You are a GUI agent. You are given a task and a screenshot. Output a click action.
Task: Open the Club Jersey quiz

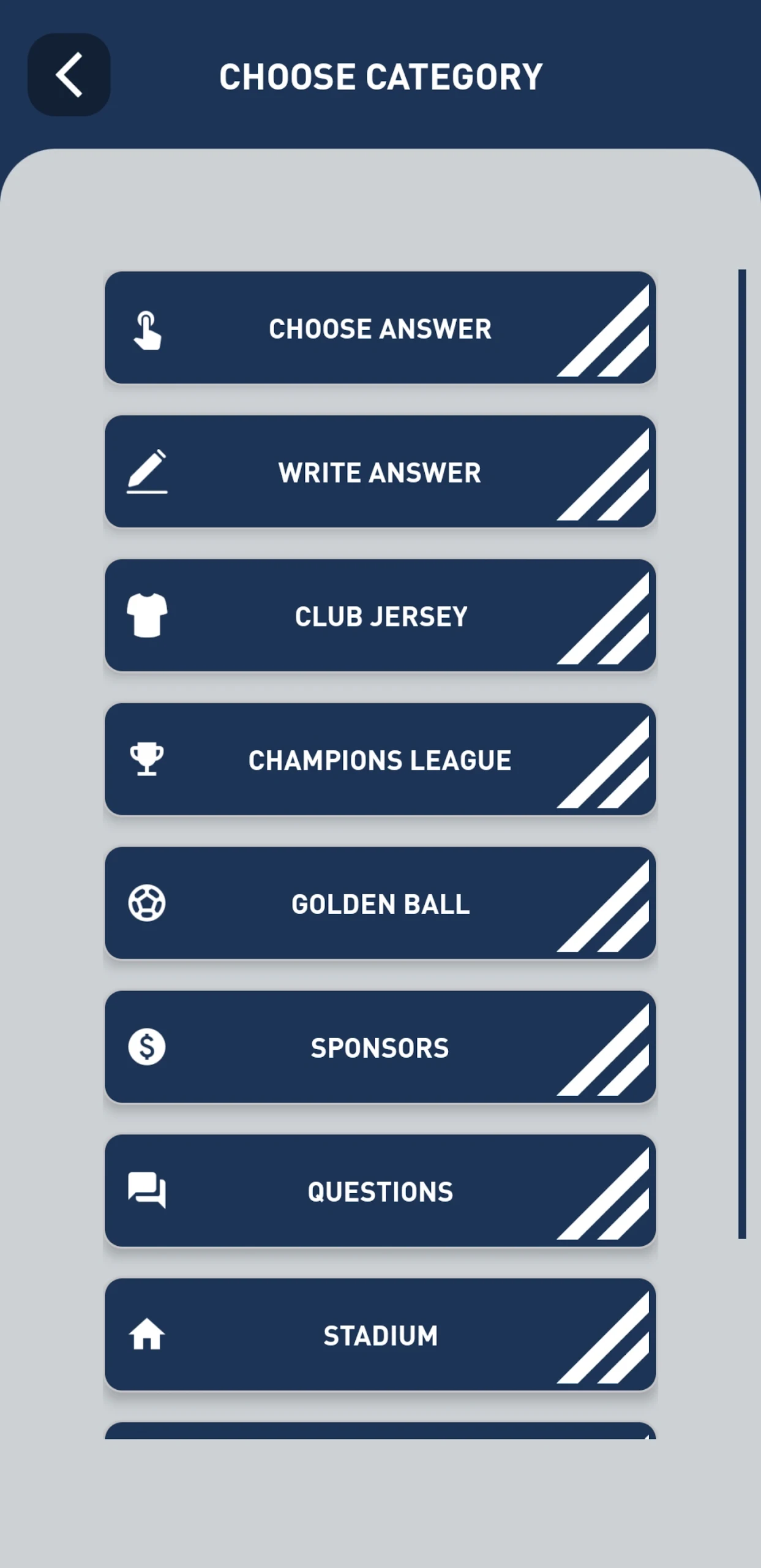380,616
